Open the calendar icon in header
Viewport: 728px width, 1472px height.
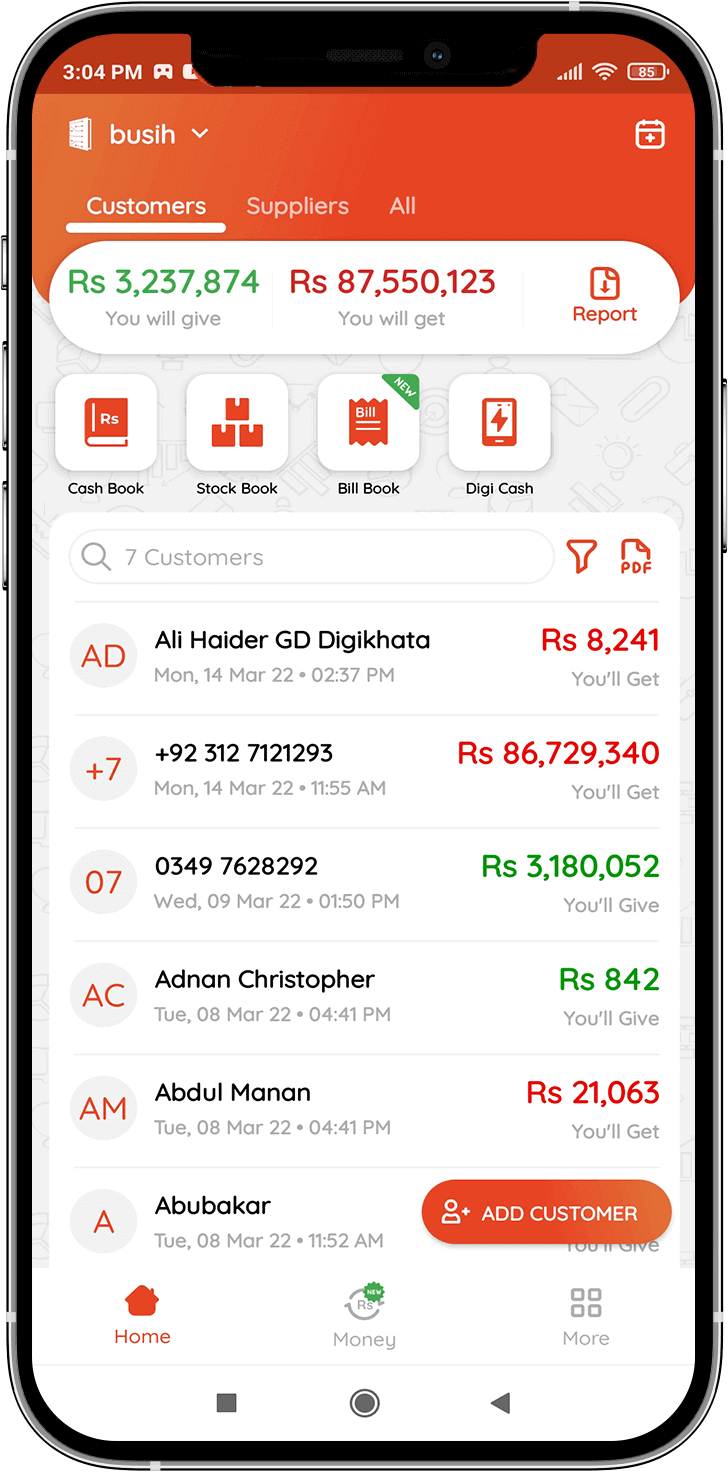[650, 134]
